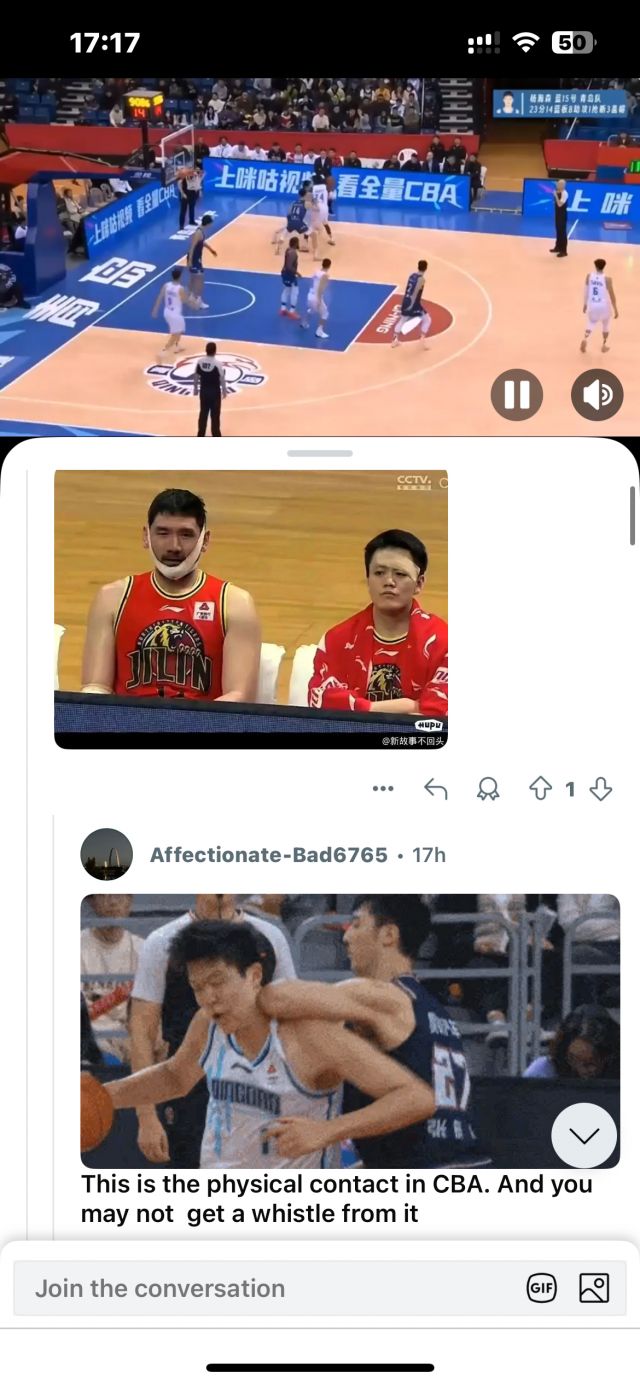
Task: Downvote the Jilin image comment
Action: coord(600,789)
